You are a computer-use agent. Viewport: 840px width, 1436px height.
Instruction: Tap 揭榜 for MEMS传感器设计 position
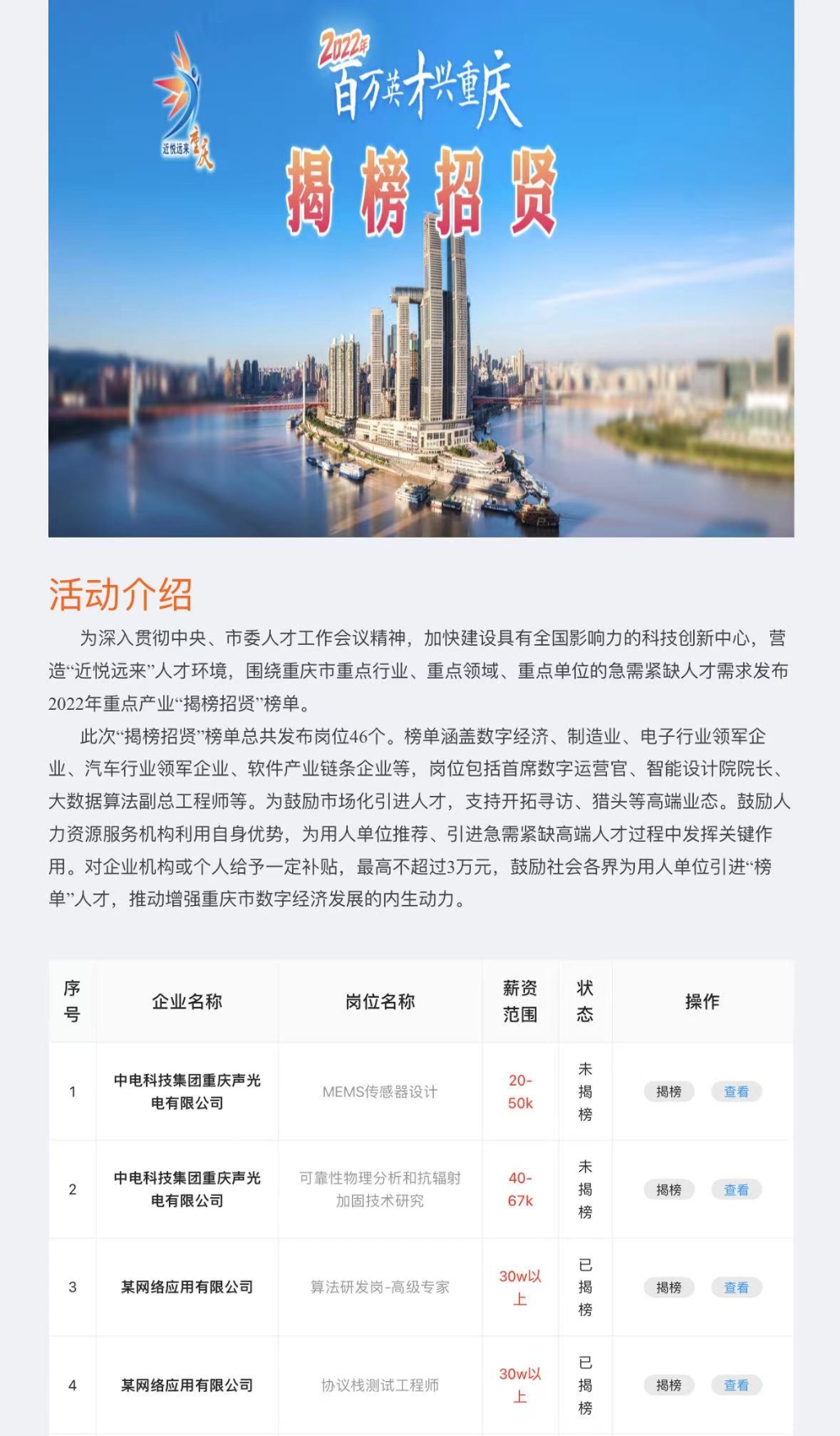(x=669, y=1091)
